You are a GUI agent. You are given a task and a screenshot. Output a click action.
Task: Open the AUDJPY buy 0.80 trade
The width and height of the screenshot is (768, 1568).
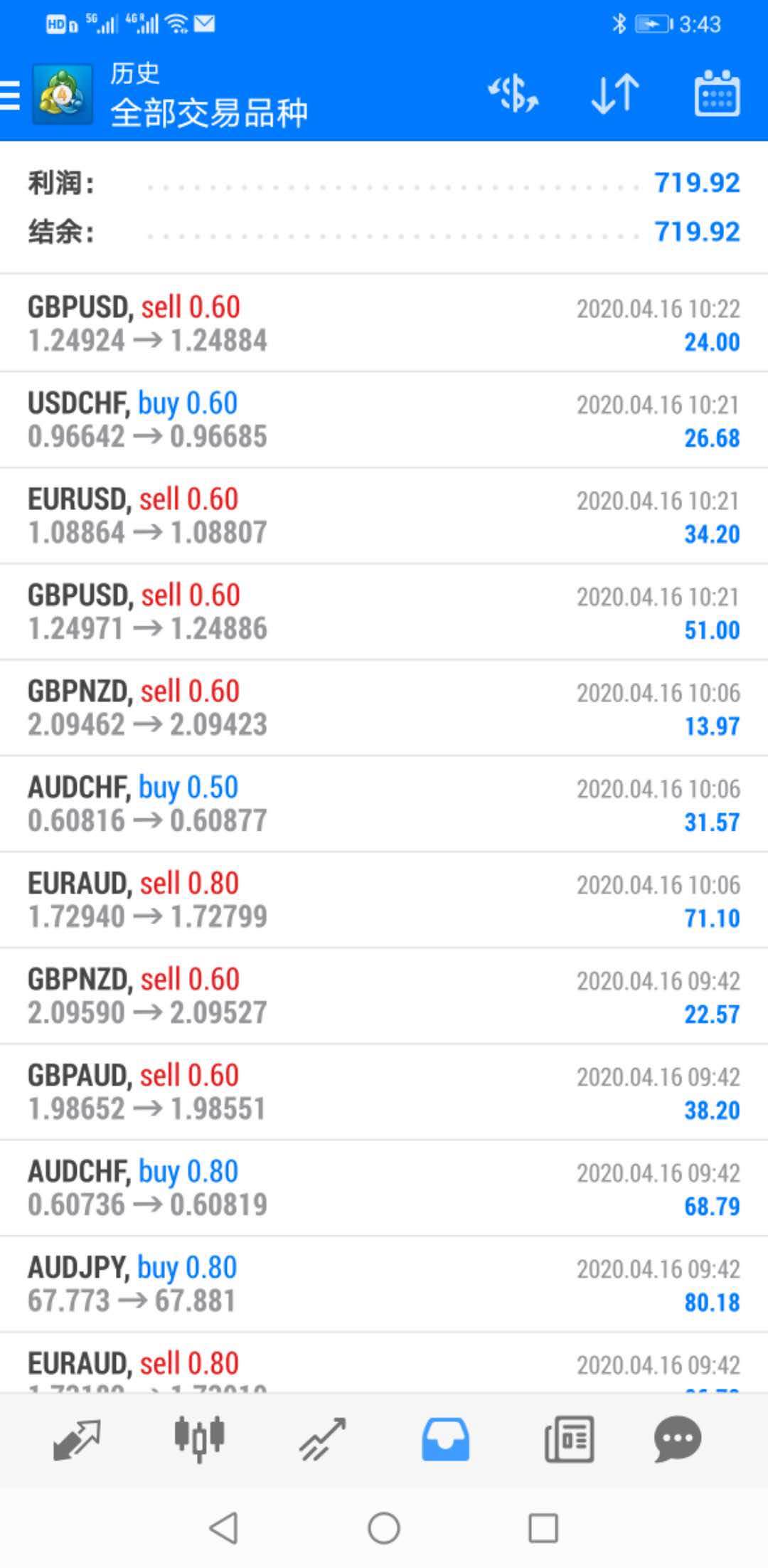pyautogui.click(x=384, y=1284)
